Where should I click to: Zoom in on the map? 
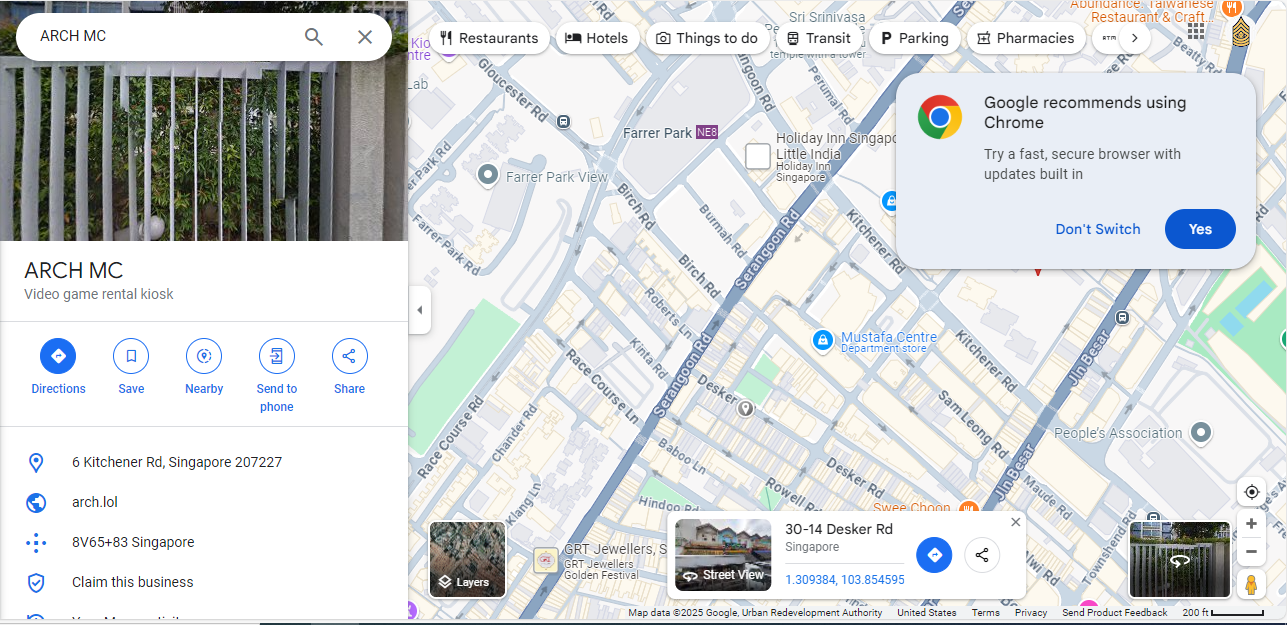(x=1251, y=523)
